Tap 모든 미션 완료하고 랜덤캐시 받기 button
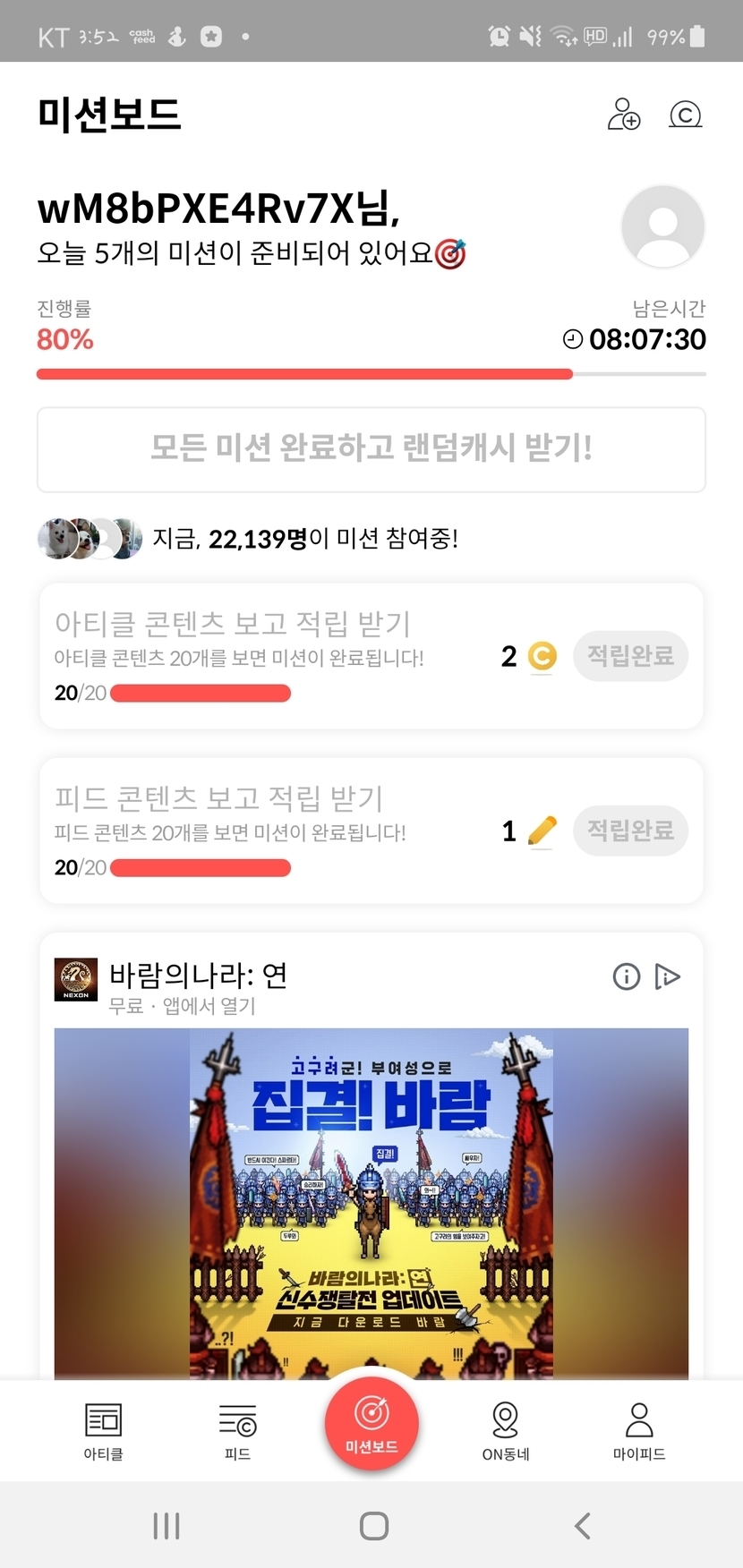The width and height of the screenshot is (743, 1568). click(371, 449)
